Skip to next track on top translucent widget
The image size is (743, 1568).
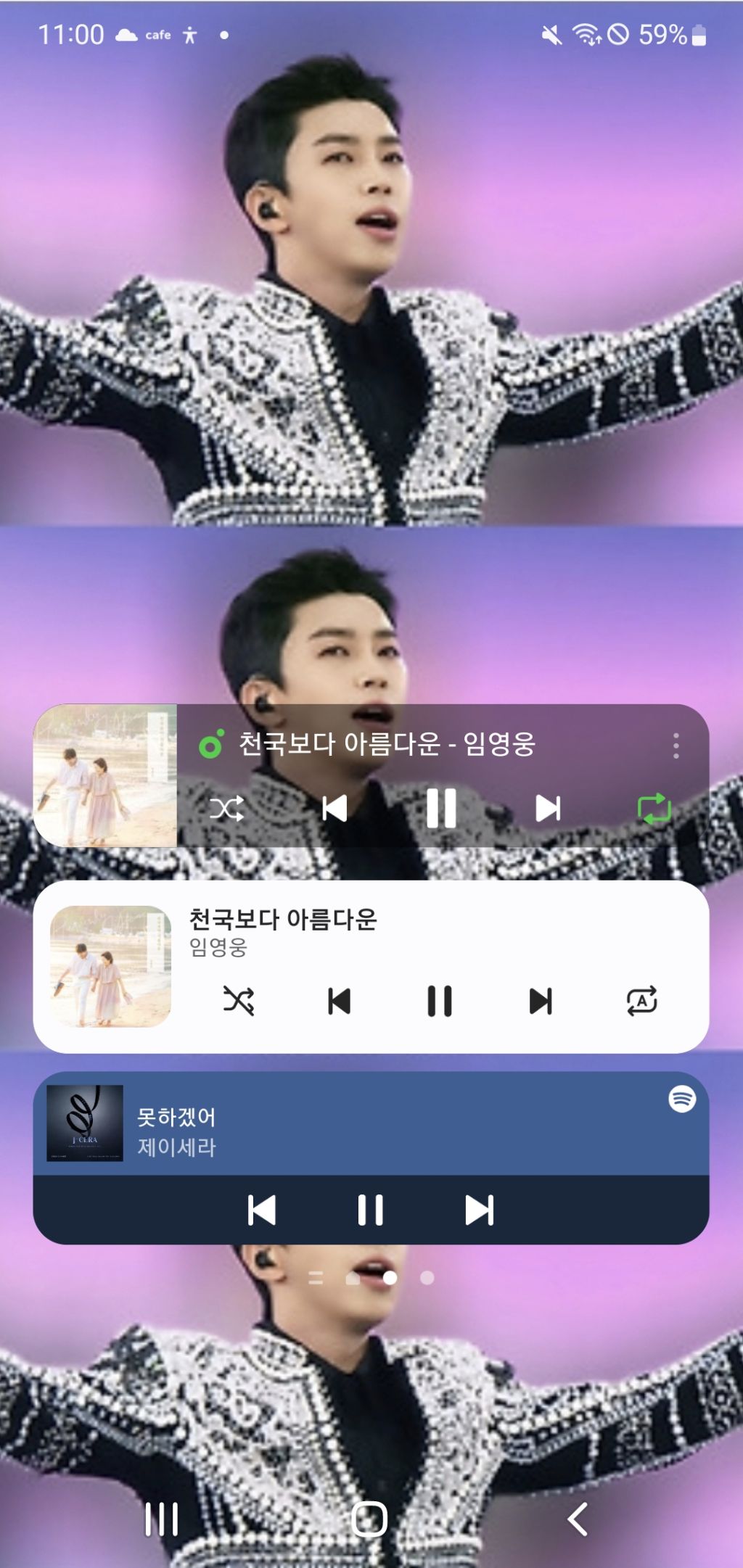coord(548,809)
